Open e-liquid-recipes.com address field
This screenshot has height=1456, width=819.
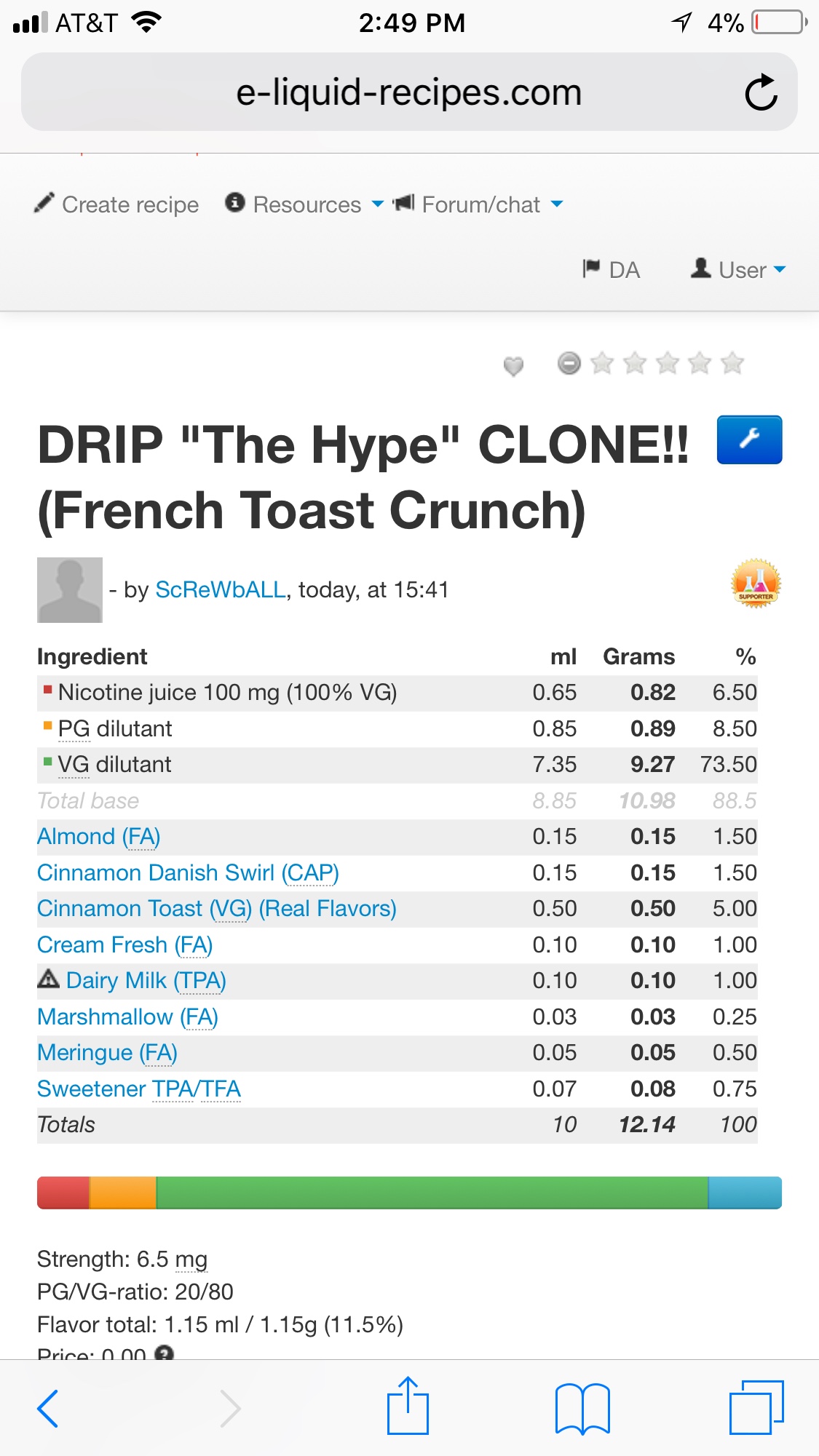(408, 92)
